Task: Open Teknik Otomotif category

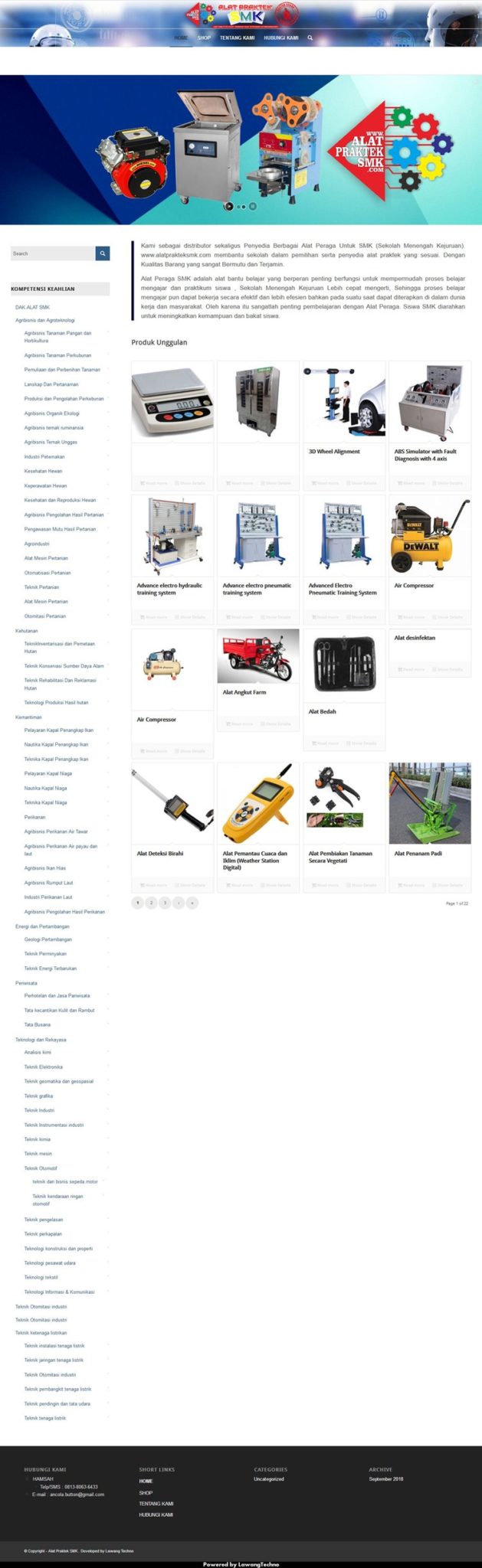Action: [41, 1168]
